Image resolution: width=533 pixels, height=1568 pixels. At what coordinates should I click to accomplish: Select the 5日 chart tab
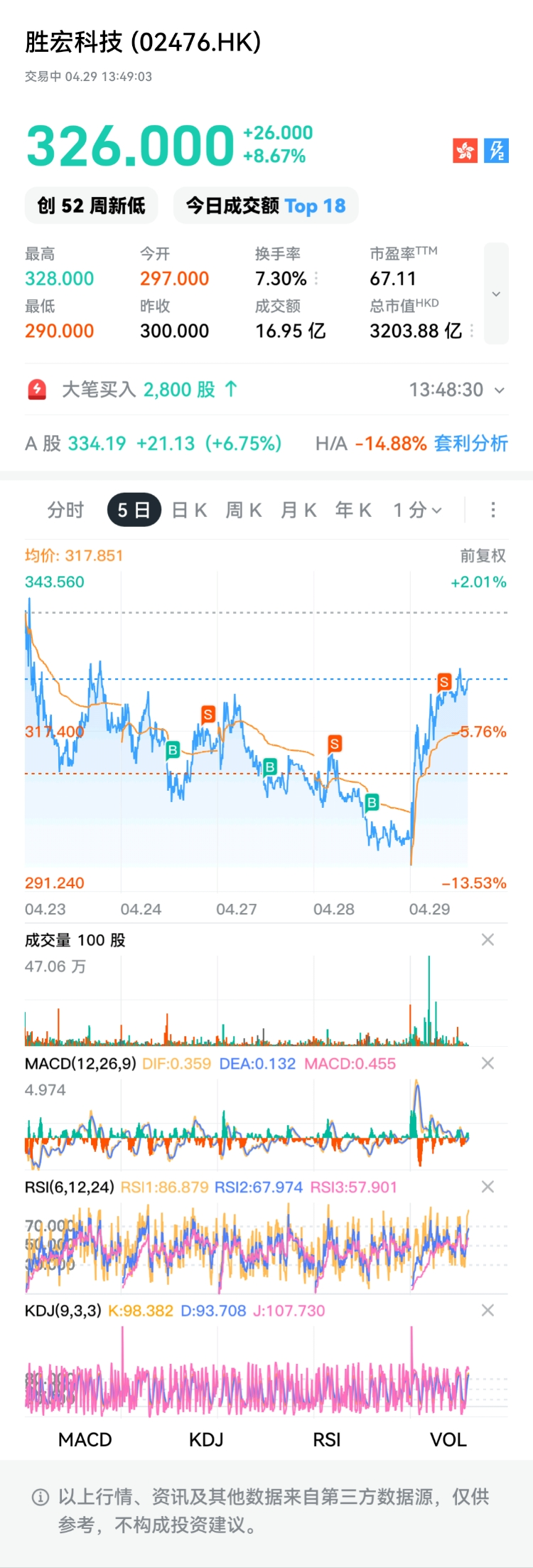click(x=134, y=510)
